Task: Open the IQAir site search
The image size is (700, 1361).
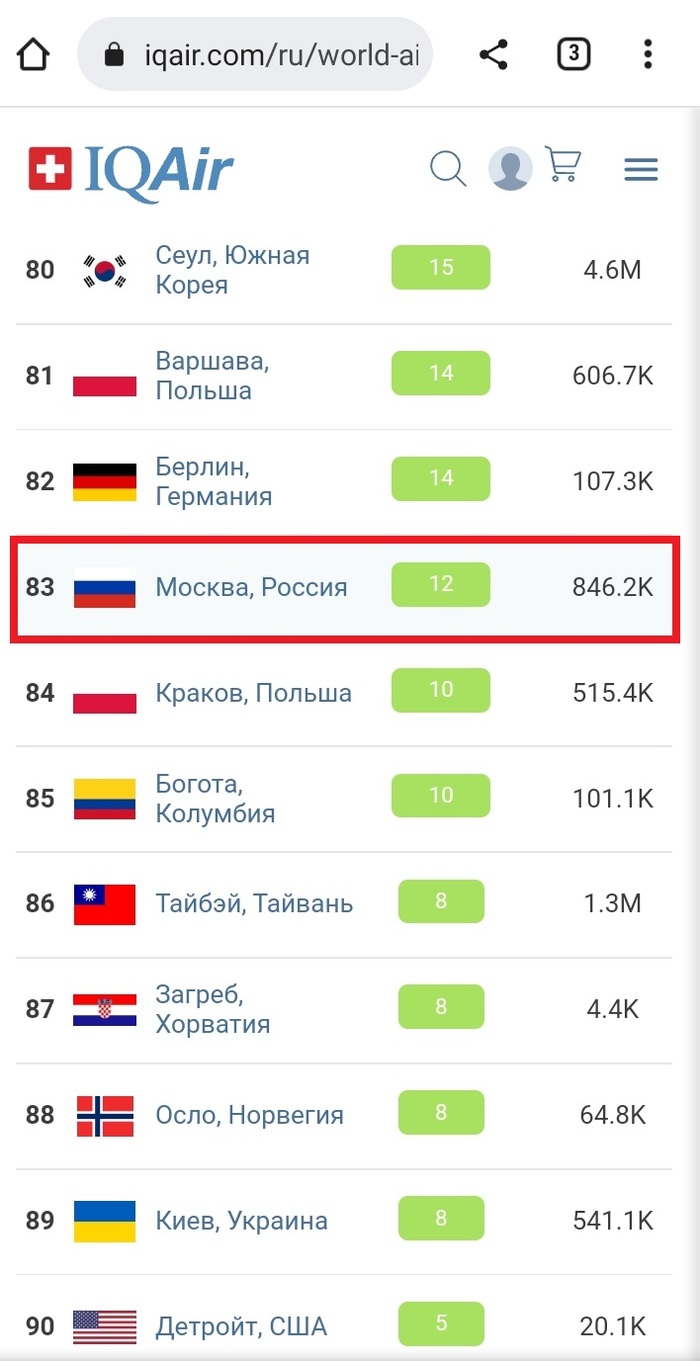Action: coord(448,169)
